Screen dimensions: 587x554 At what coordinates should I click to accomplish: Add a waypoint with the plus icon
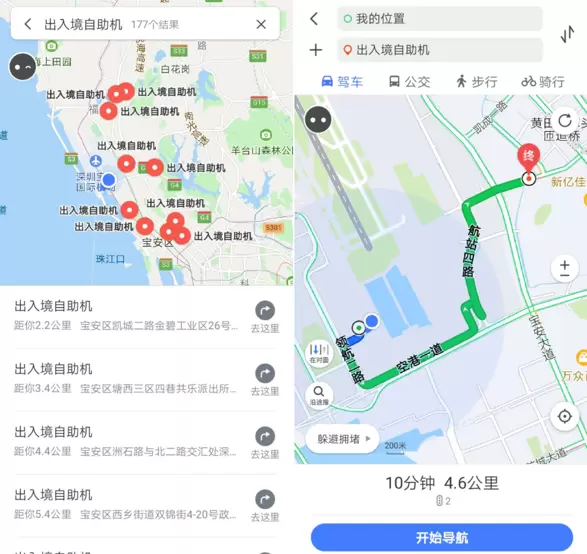tap(316, 50)
